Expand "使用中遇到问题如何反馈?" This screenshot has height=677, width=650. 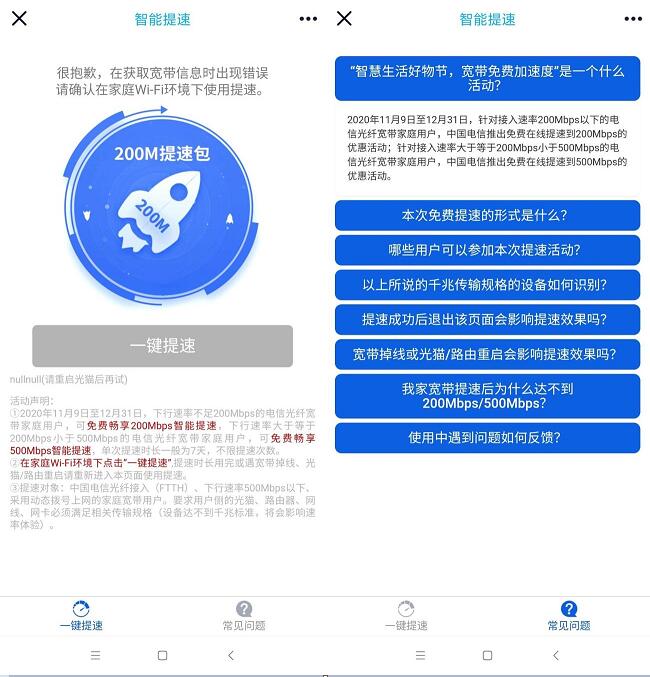point(487,437)
